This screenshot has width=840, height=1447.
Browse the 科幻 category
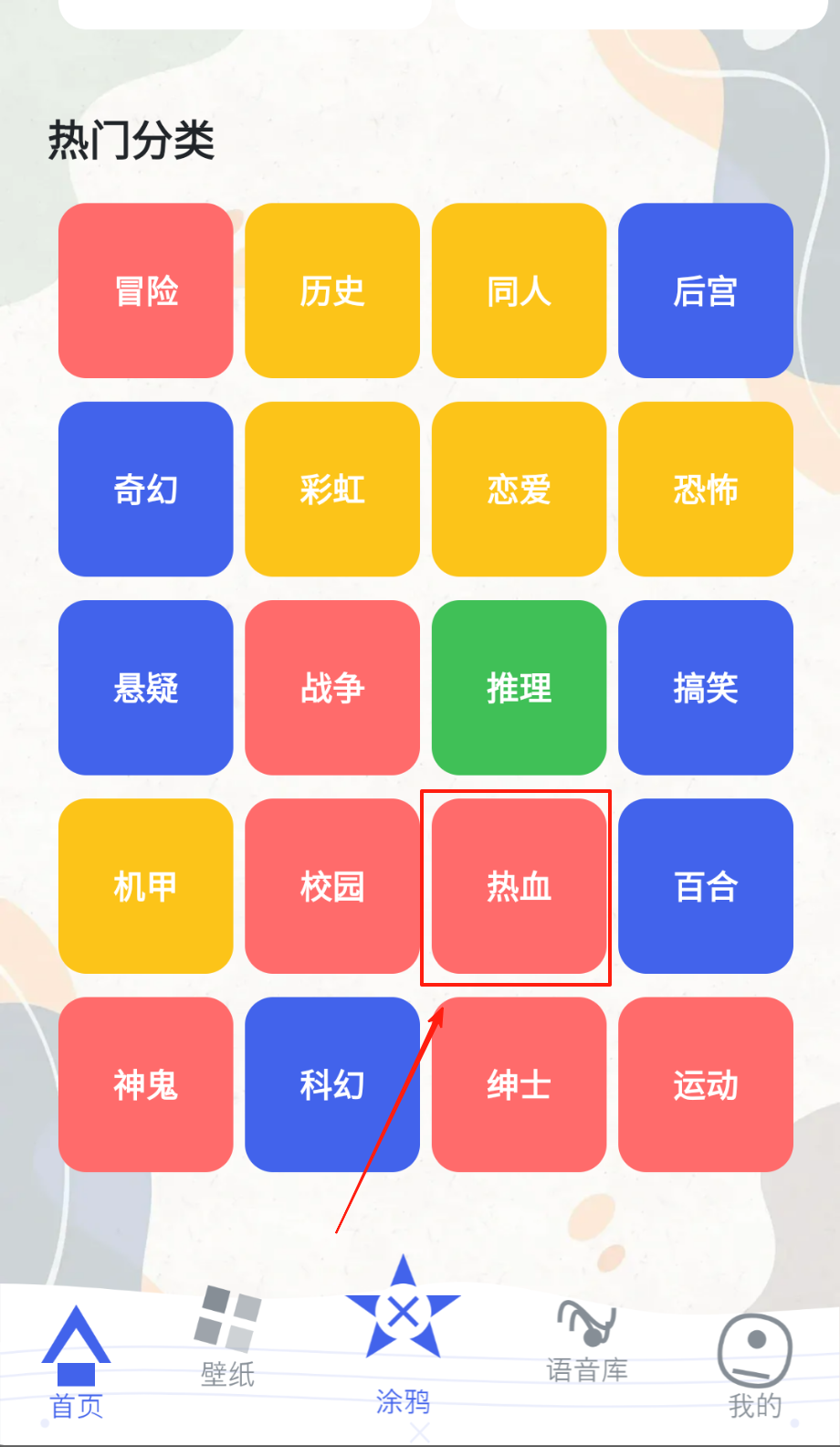pyautogui.click(x=332, y=1084)
